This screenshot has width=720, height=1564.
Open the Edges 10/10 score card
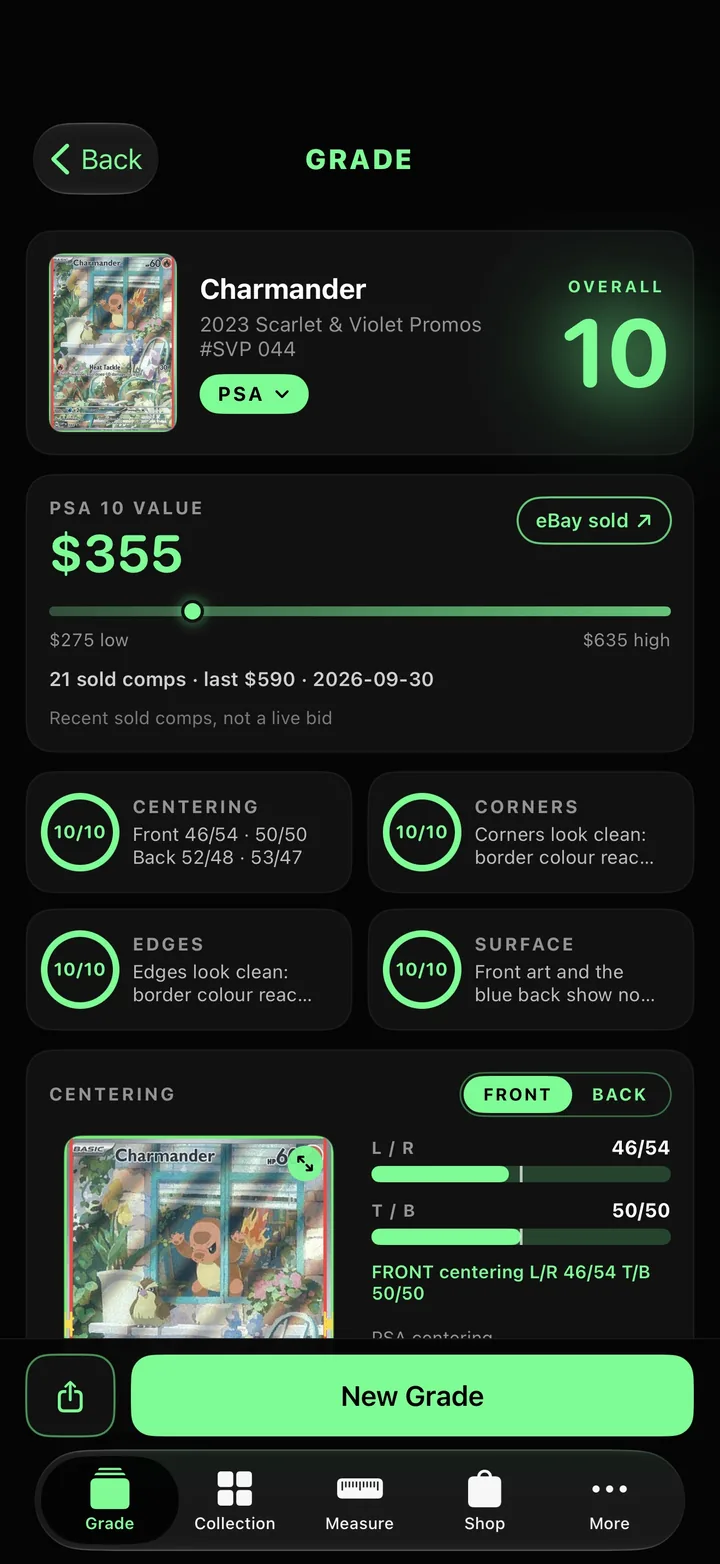click(x=189, y=969)
